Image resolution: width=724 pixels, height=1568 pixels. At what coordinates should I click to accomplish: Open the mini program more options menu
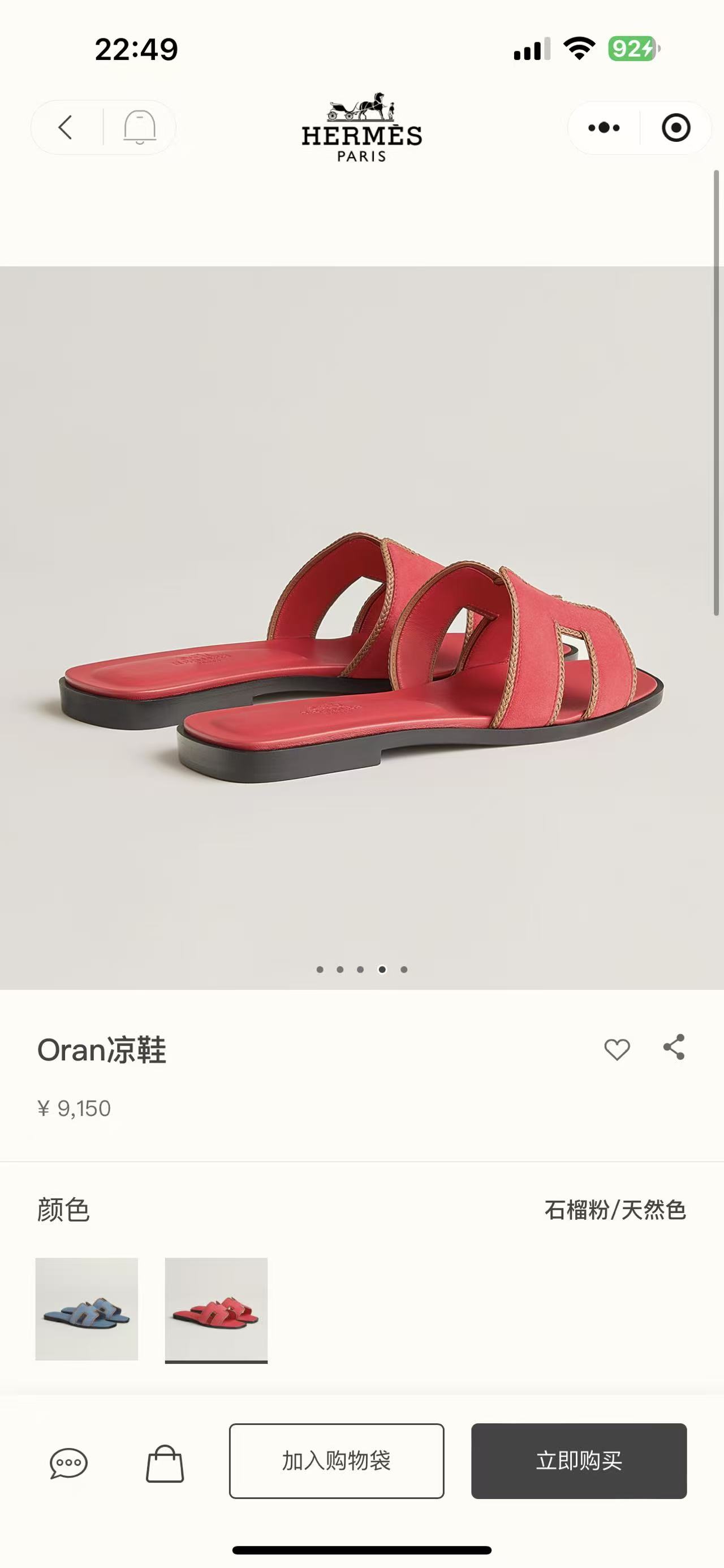pos(604,128)
